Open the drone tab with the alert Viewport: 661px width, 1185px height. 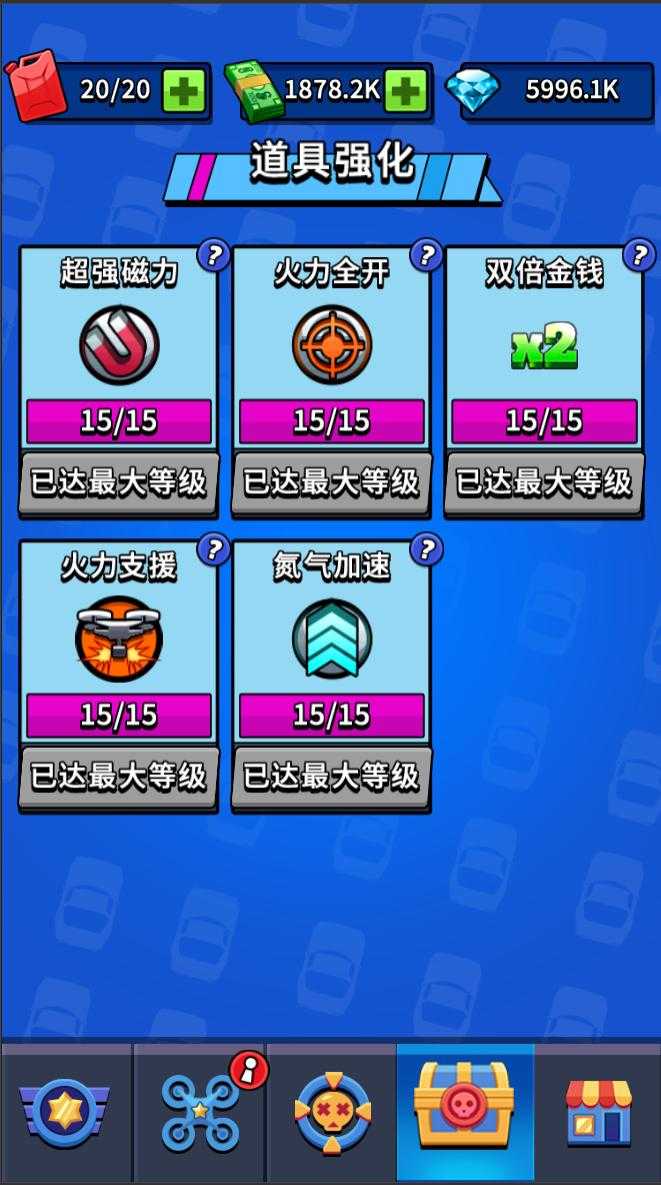tap(200, 1112)
